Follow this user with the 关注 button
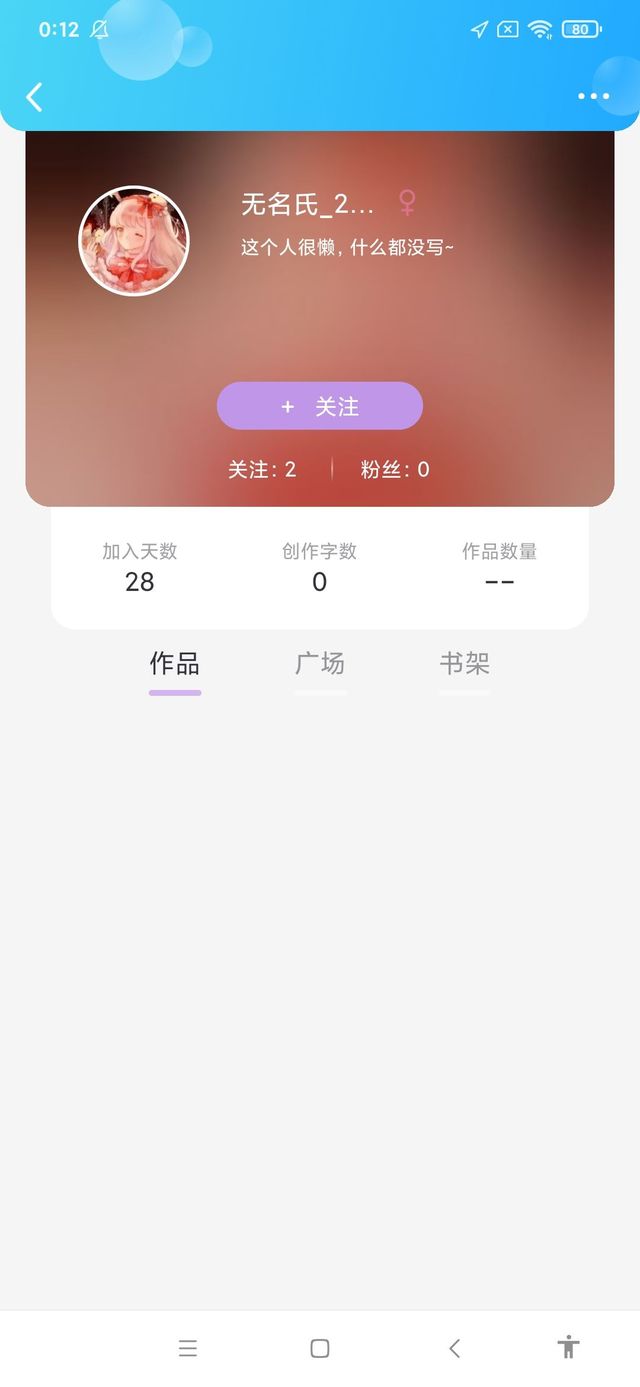Image resolution: width=640 pixels, height=1387 pixels. point(320,406)
